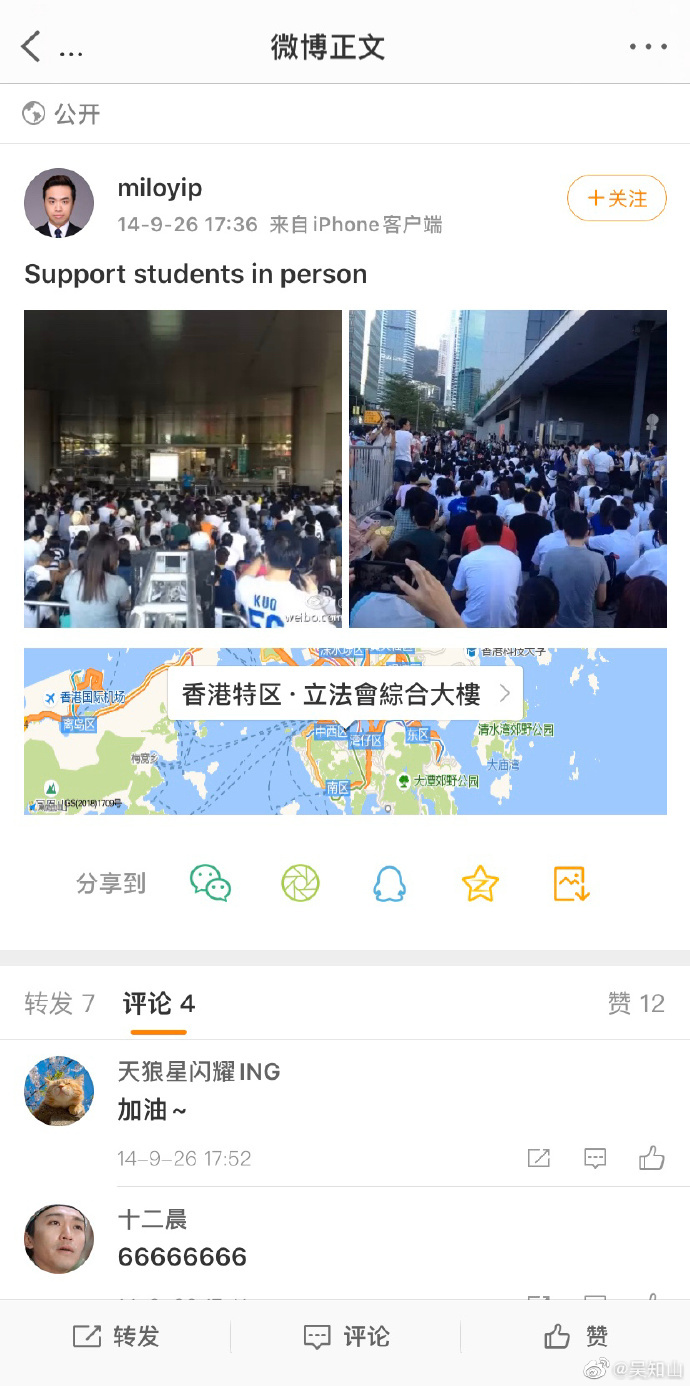
Task: Save the post as an image
Action: point(571,883)
